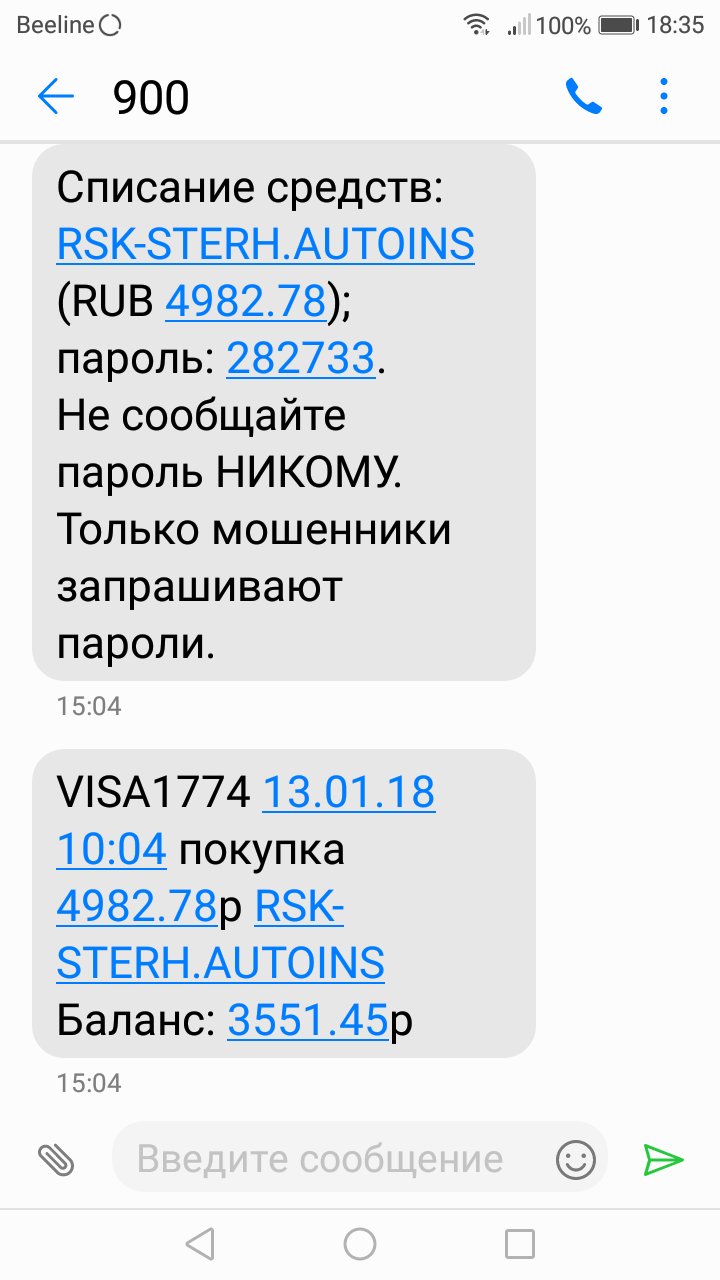Viewport: 720px width, 1280px height.
Task: Open the emoji picker
Action: pyautogui.click(x=575, y=1160)
